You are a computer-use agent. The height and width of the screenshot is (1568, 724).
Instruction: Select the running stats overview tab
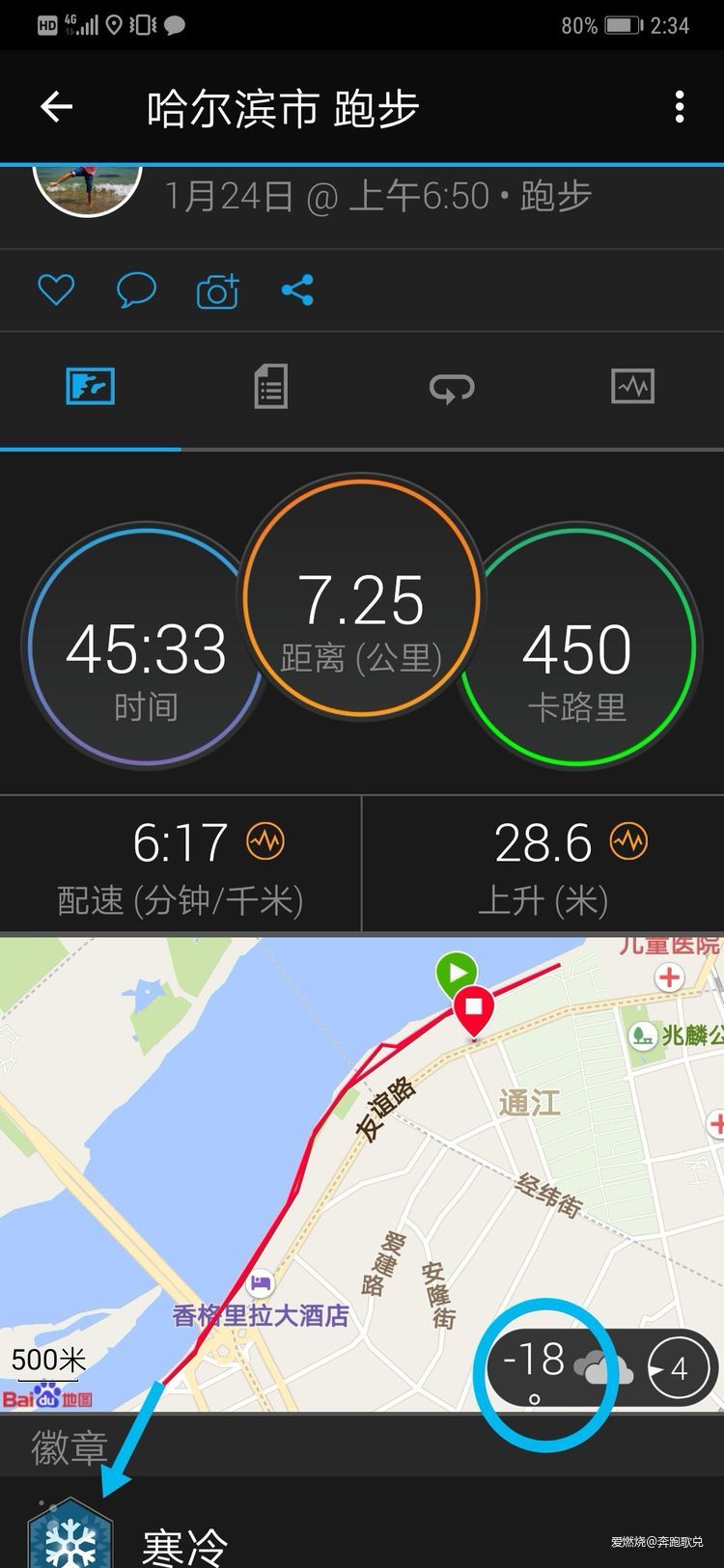point(90,385)
